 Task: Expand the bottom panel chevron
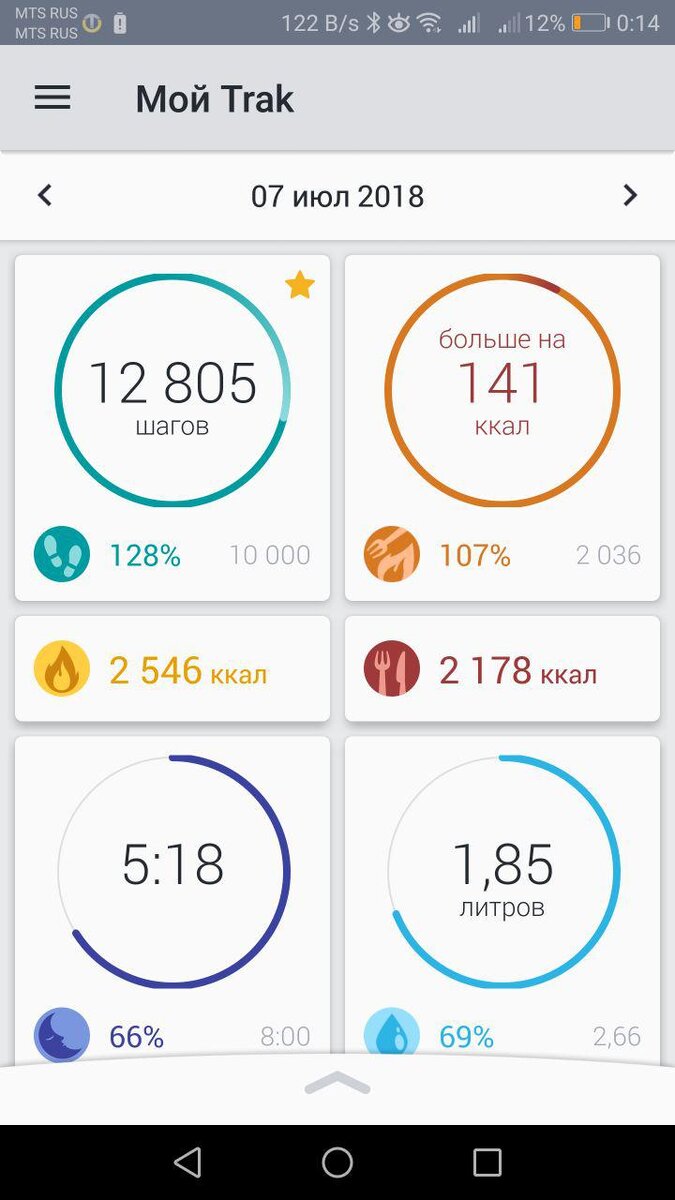(337, 1083)
